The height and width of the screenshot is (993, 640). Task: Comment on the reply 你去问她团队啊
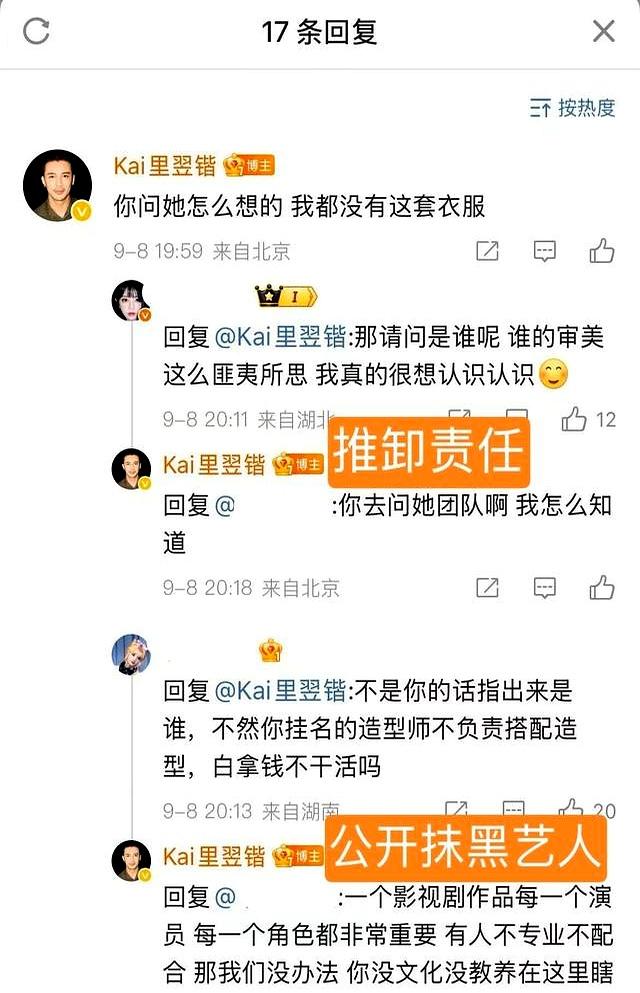point(544,587)
